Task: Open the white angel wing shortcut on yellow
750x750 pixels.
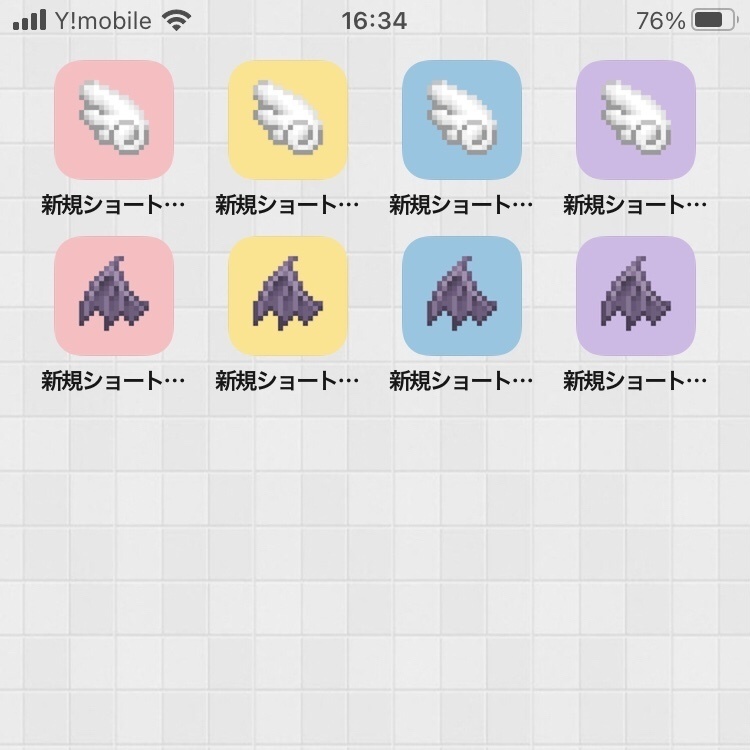Action: pos(288,120)
